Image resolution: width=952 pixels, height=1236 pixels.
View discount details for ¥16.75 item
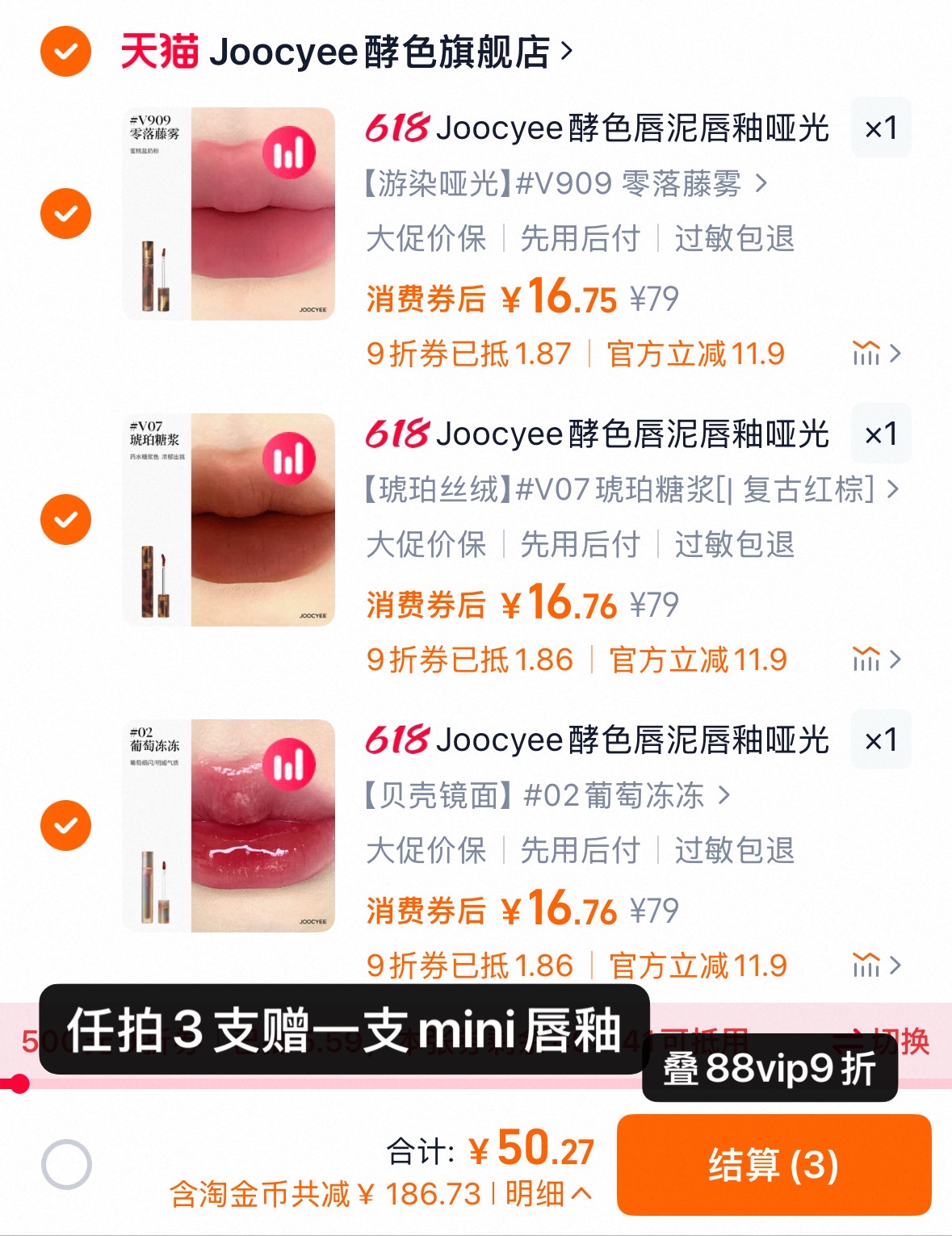876,354
